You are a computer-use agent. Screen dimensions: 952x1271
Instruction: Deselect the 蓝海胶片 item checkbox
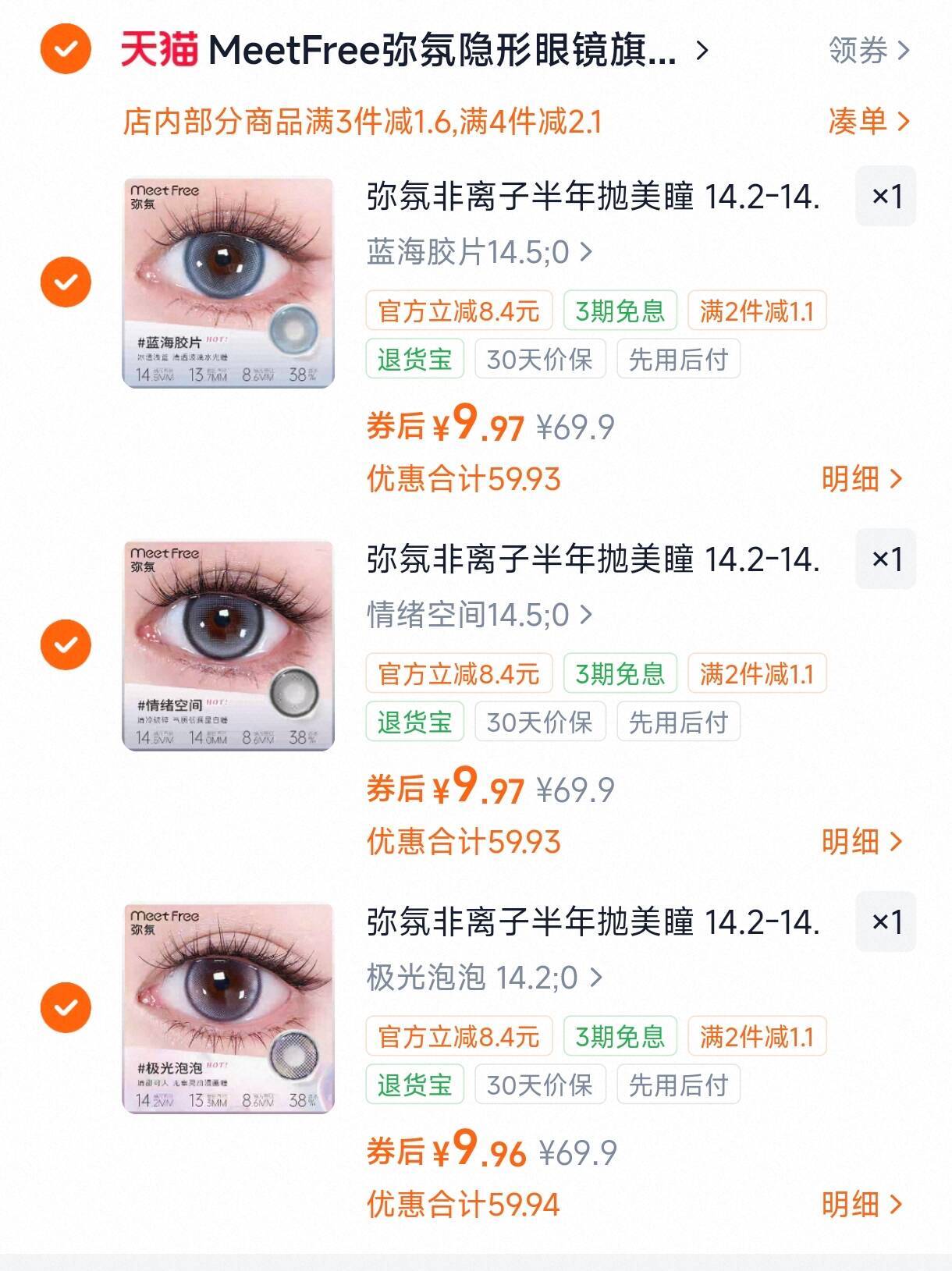click(x=66, y=282)
